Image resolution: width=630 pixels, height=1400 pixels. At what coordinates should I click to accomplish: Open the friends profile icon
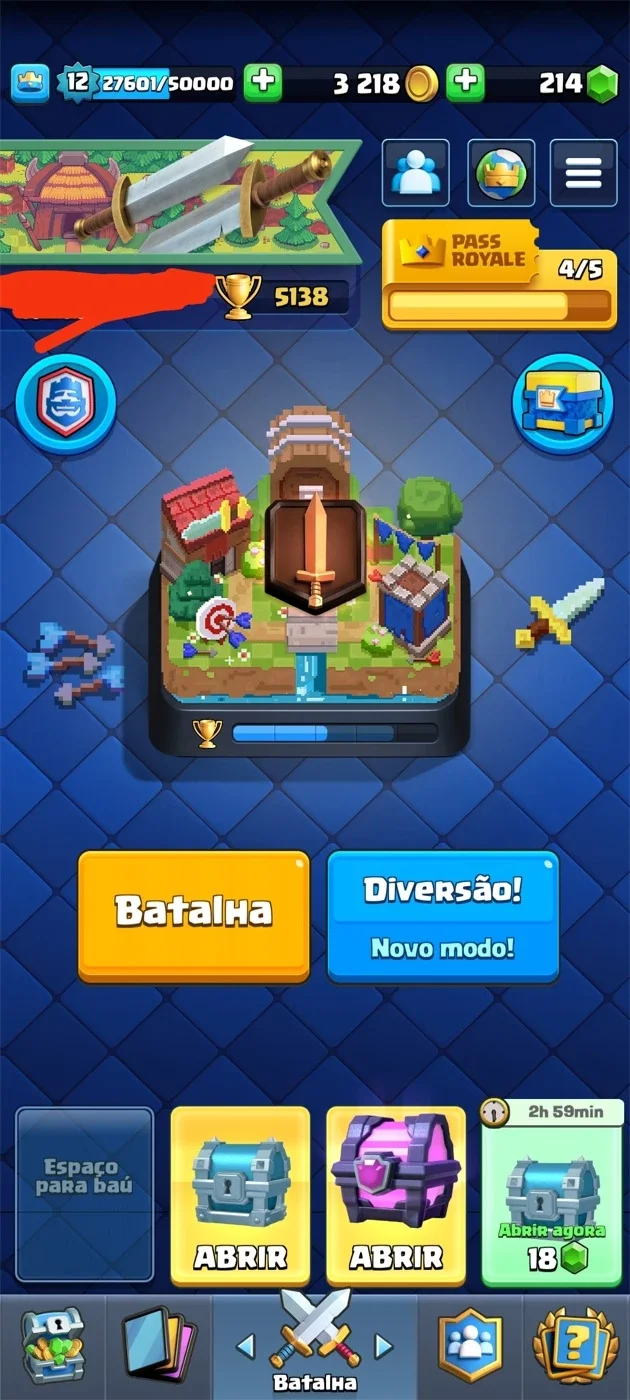(x=415, y=173)
